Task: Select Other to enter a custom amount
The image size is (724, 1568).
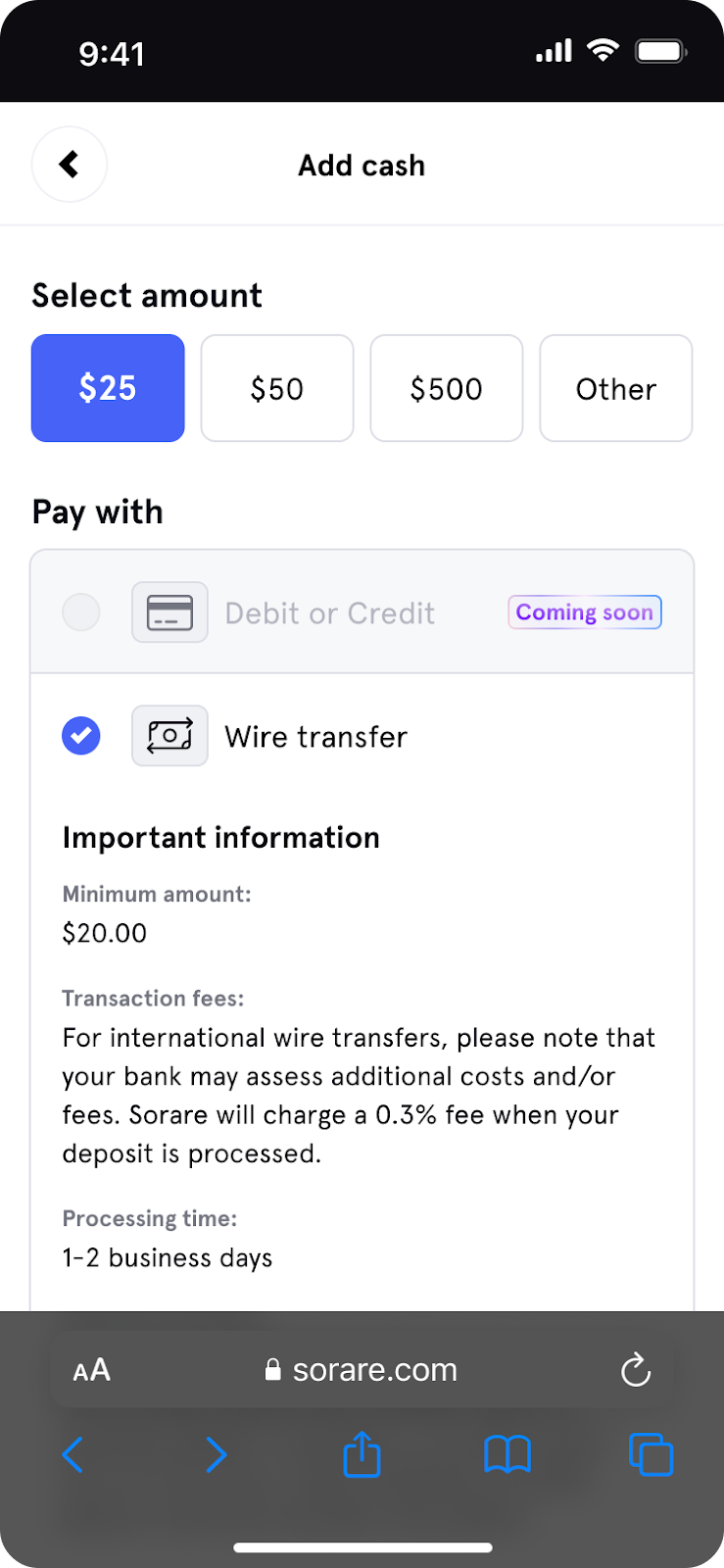Action: (616, 388)
